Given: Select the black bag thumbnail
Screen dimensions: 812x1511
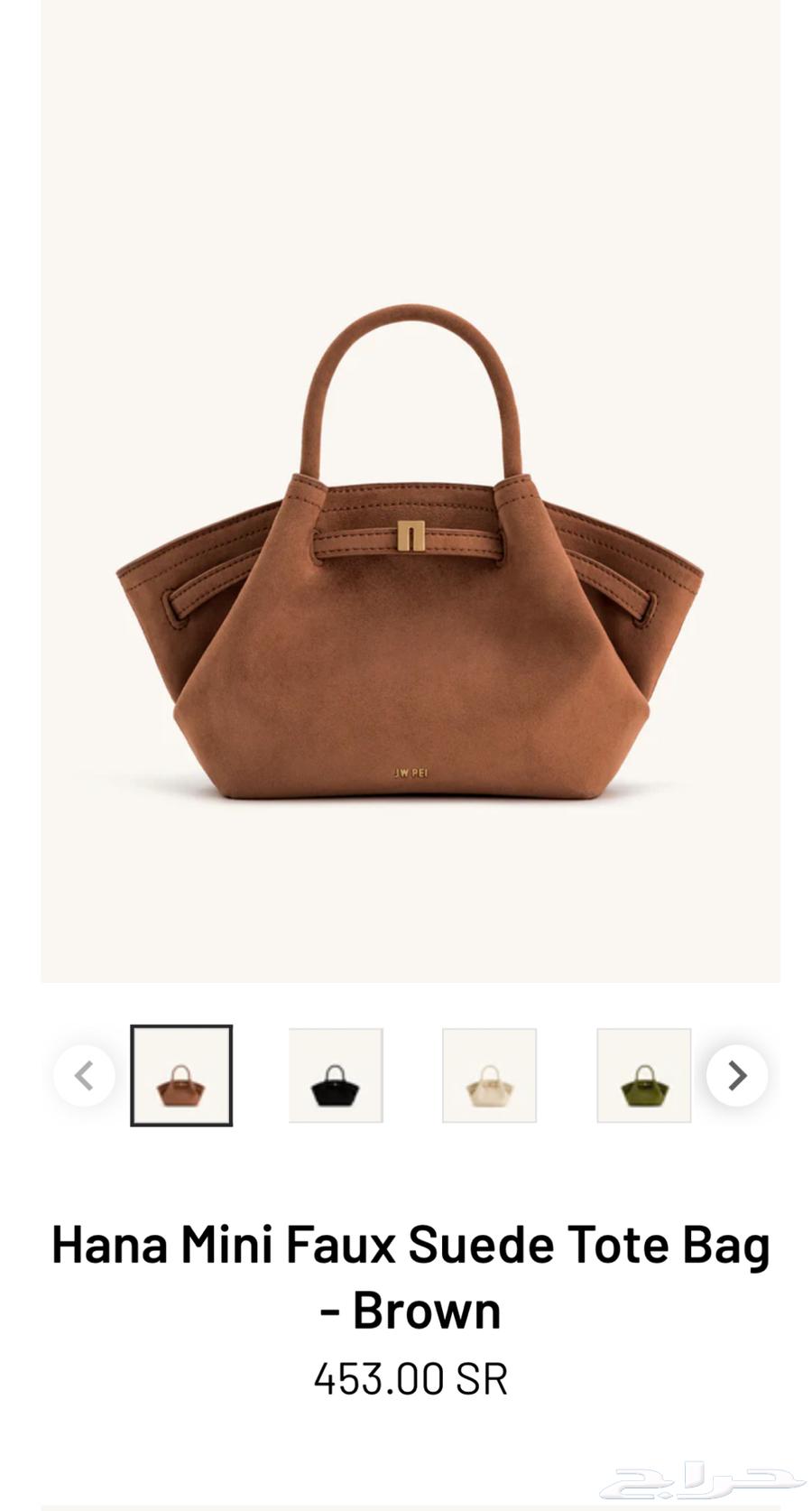Looking at the screenshot, I should (336, 1075).
